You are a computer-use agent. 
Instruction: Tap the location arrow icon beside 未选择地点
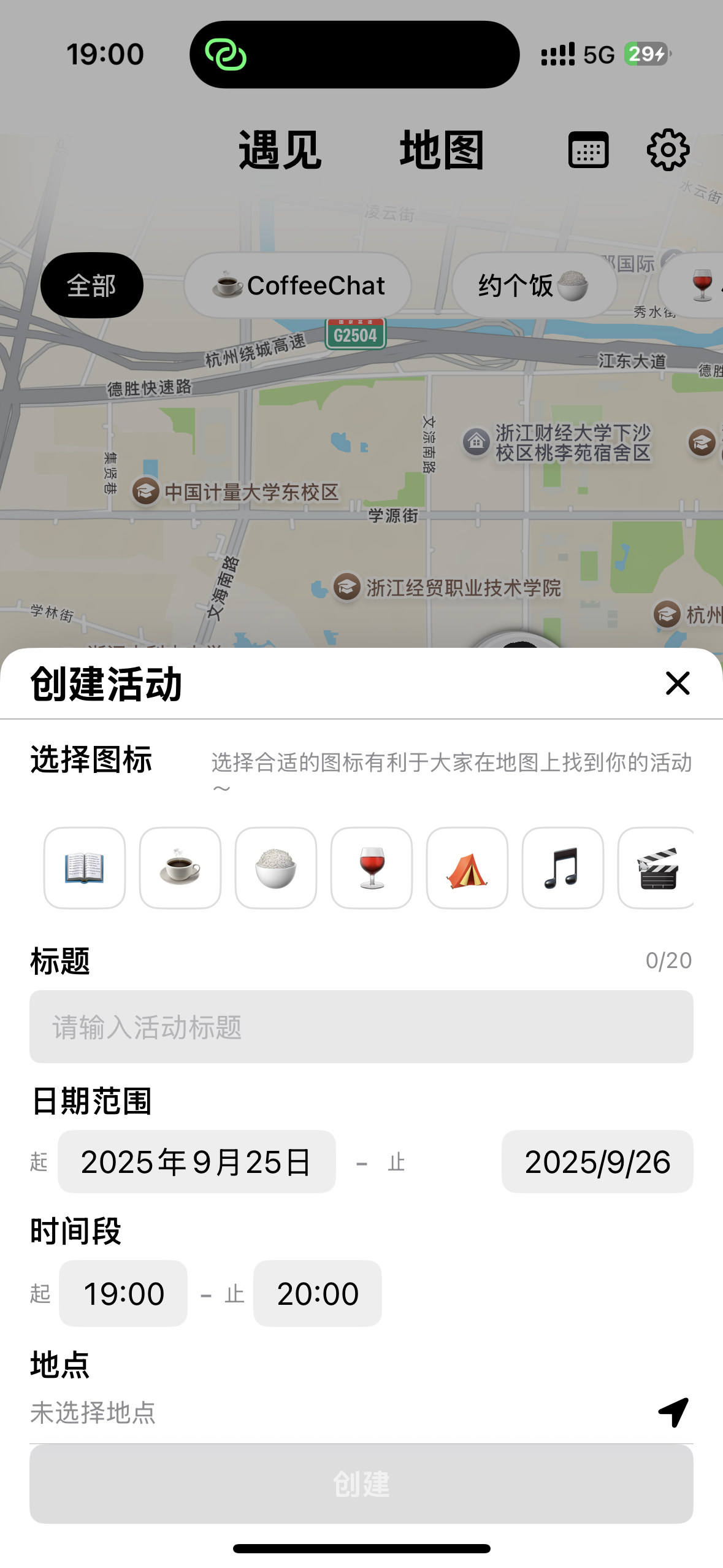[x=673, y=1412]
